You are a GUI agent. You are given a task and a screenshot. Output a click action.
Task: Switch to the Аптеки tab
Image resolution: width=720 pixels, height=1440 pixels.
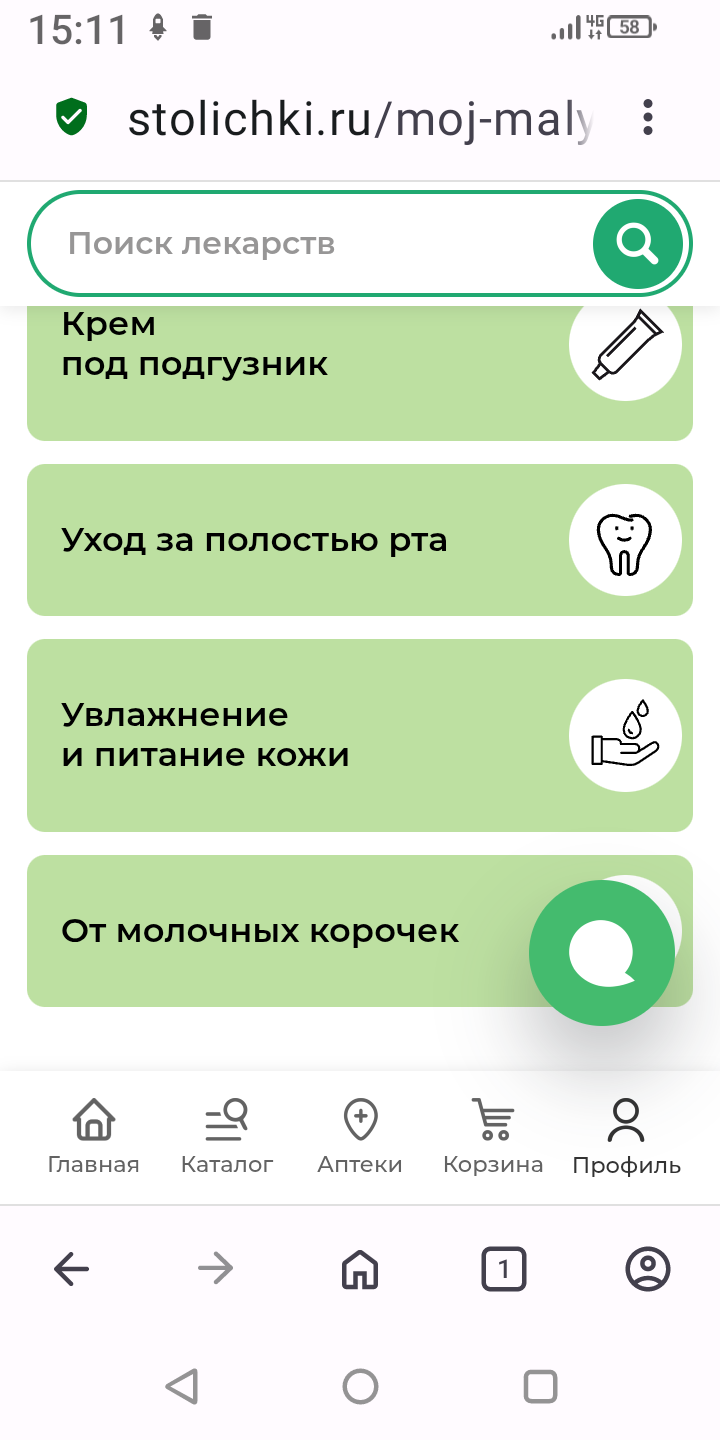tap(360, 1137)
